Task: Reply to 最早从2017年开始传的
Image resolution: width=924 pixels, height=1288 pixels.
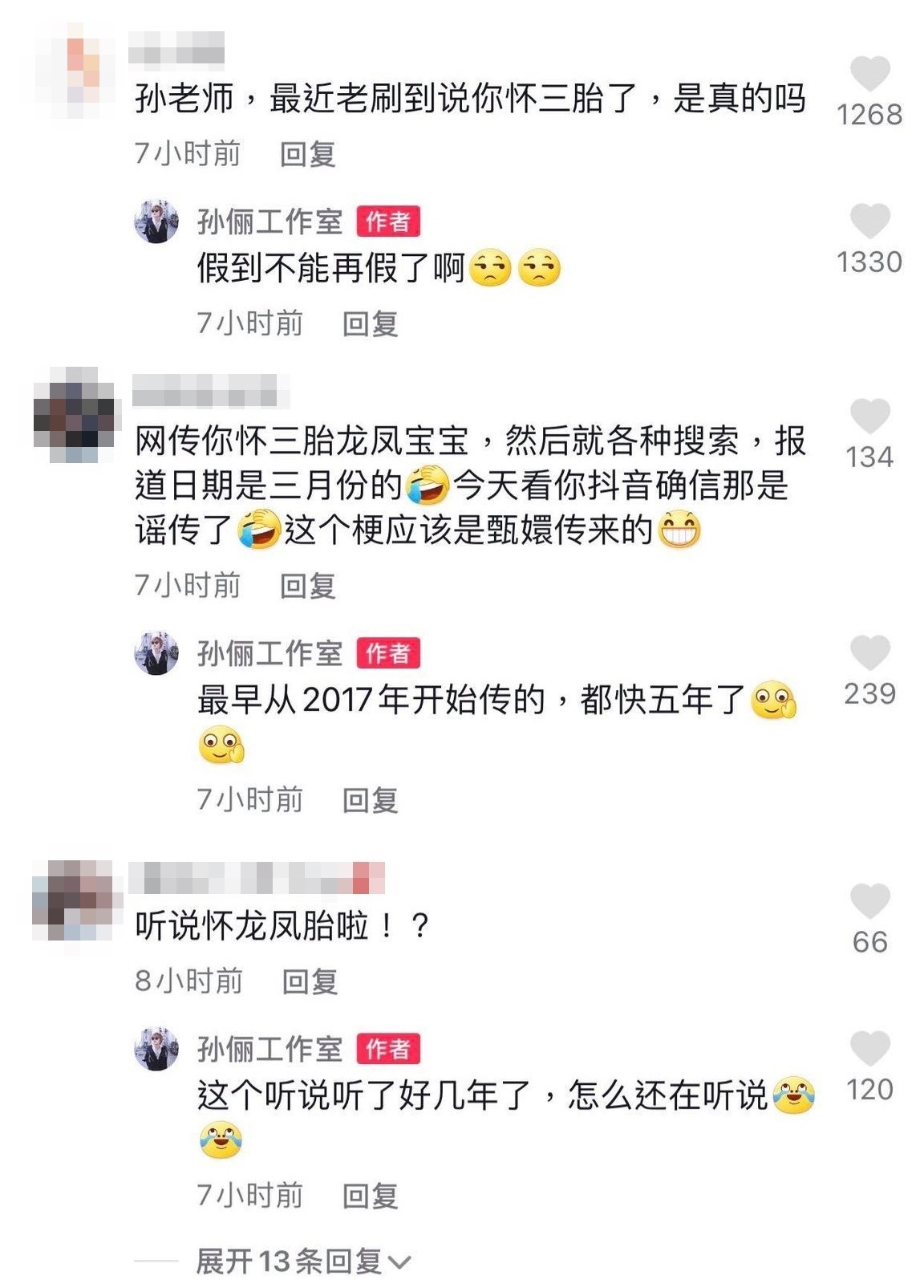Action: (x=370, y=800)
